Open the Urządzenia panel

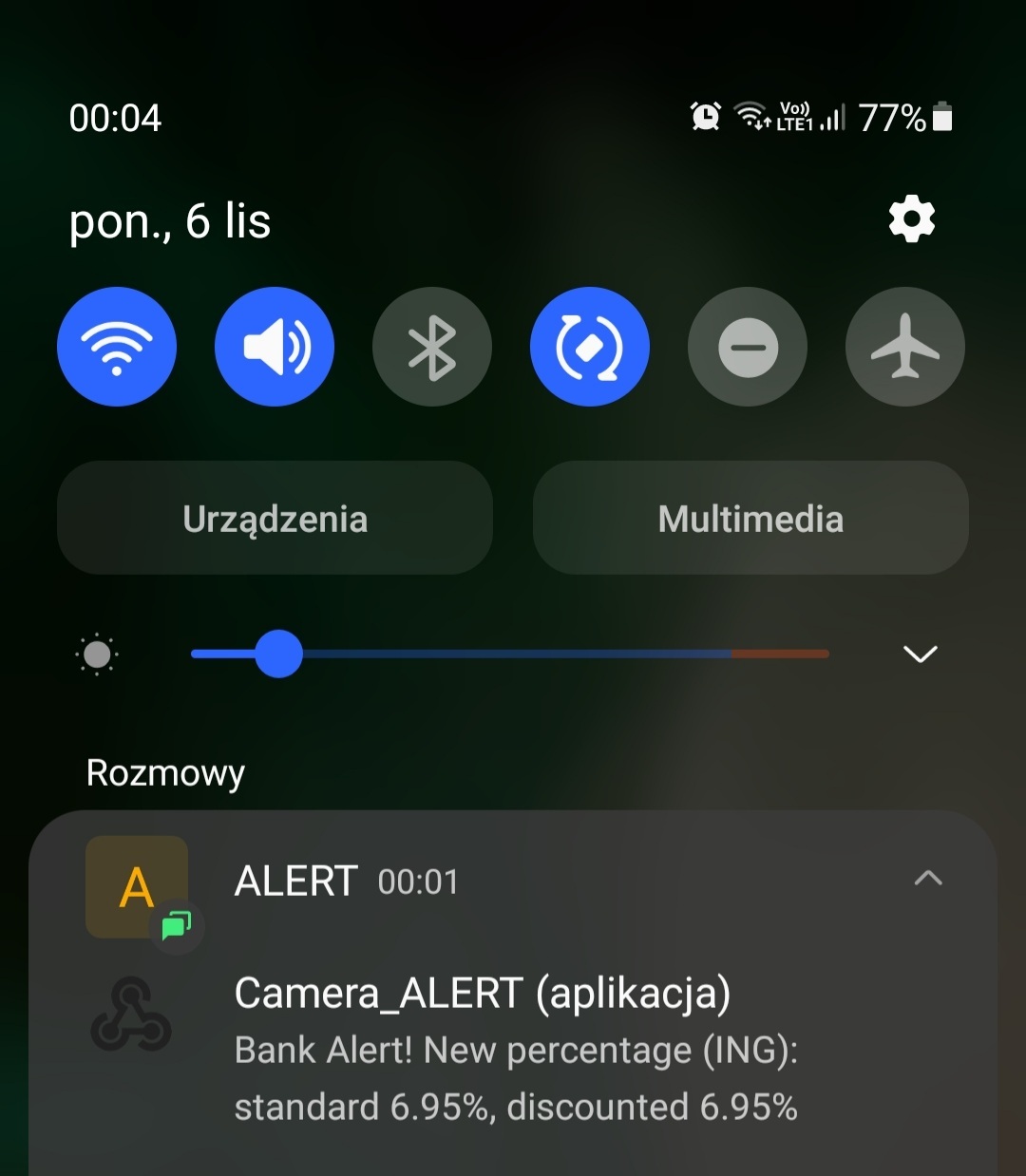(x=275, y=519)
